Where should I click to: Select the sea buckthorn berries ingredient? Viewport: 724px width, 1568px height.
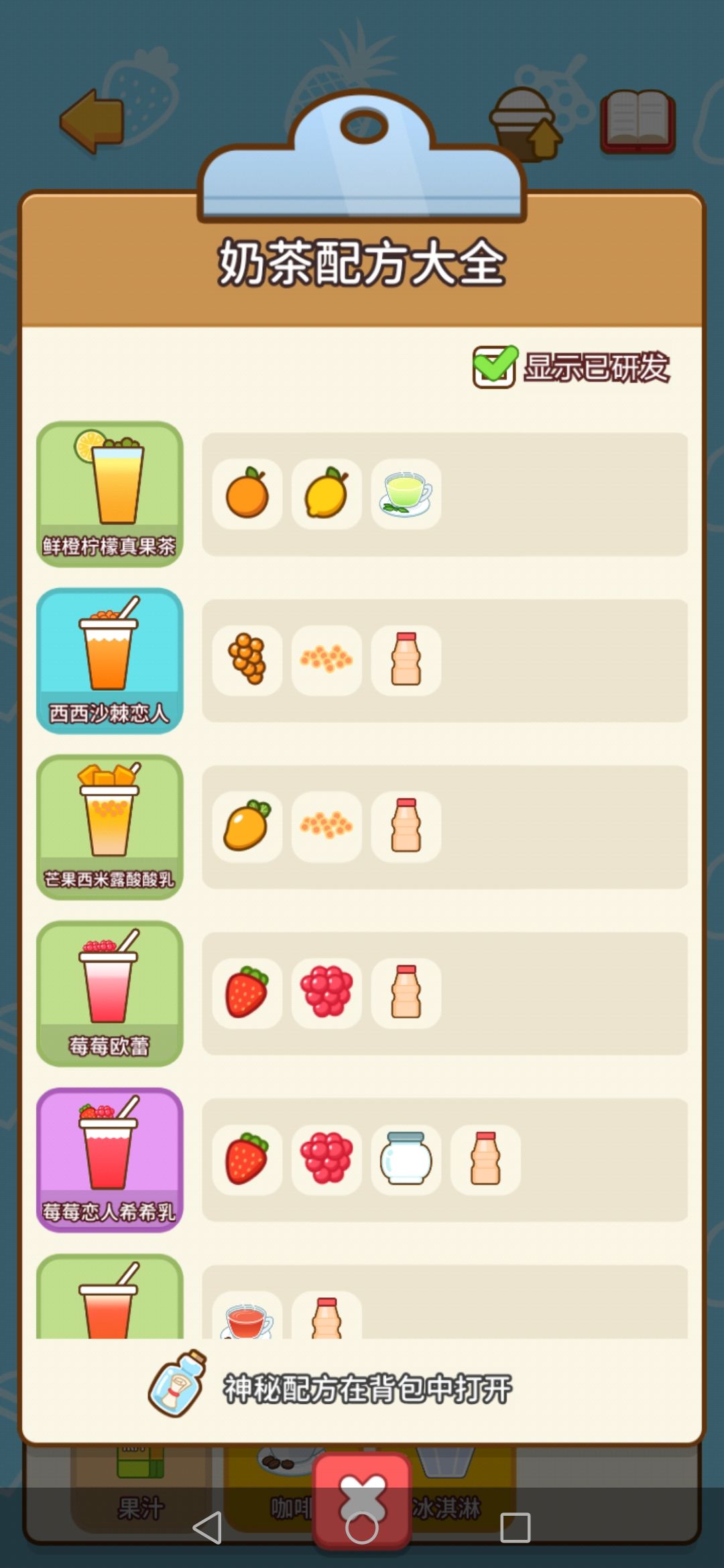tap(247, 660)
